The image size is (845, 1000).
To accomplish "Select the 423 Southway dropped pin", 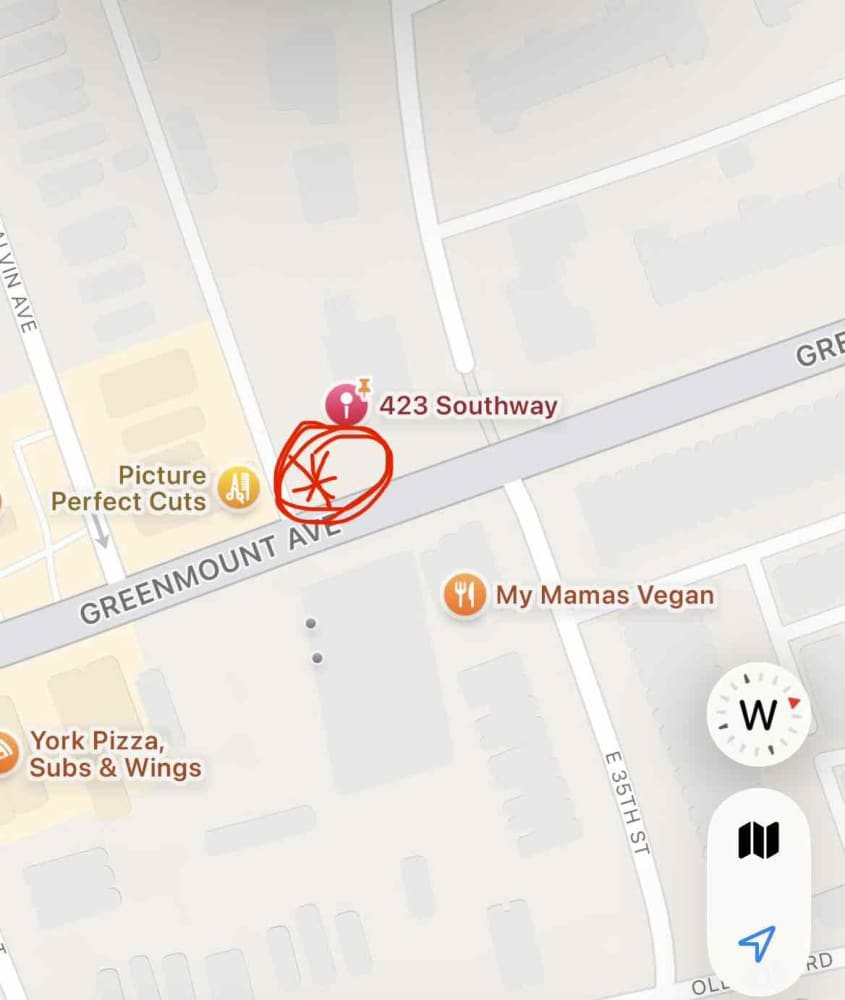I will pyautogui.click(x=346, y=404).
